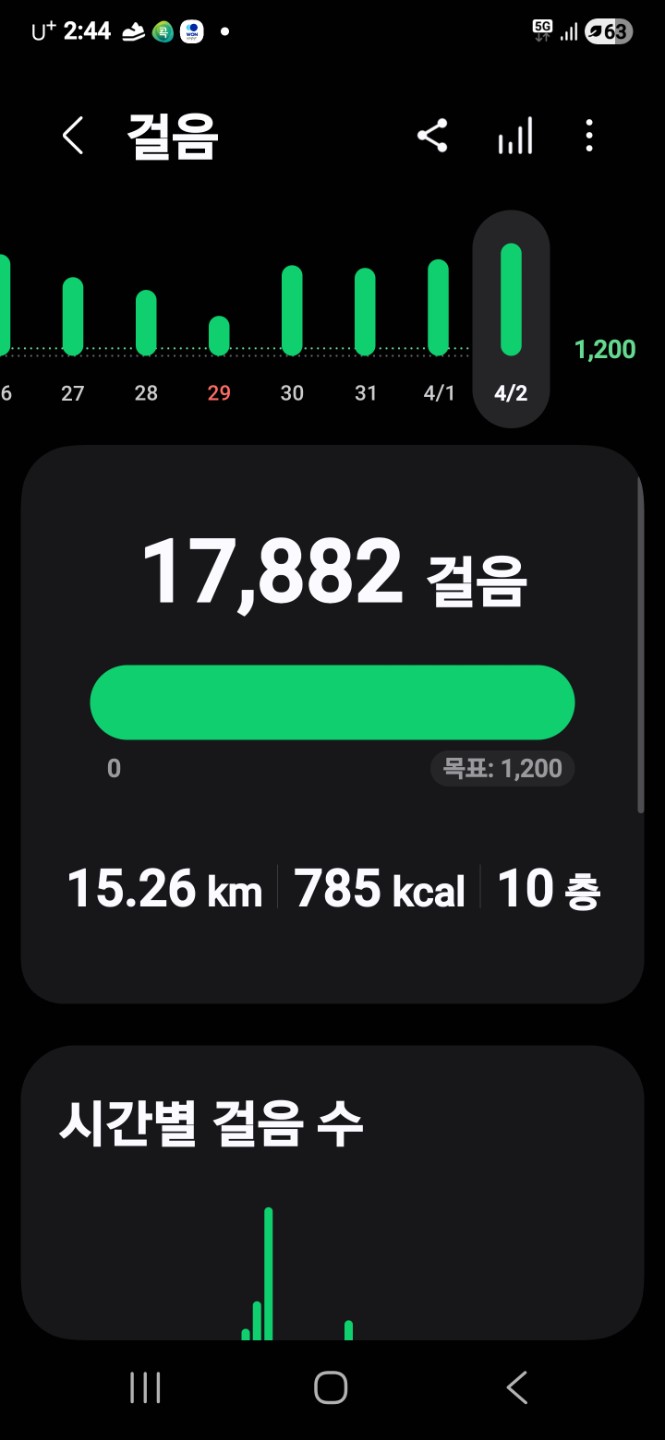
Task: Select the bar for day 29
Action: (219, 336)
